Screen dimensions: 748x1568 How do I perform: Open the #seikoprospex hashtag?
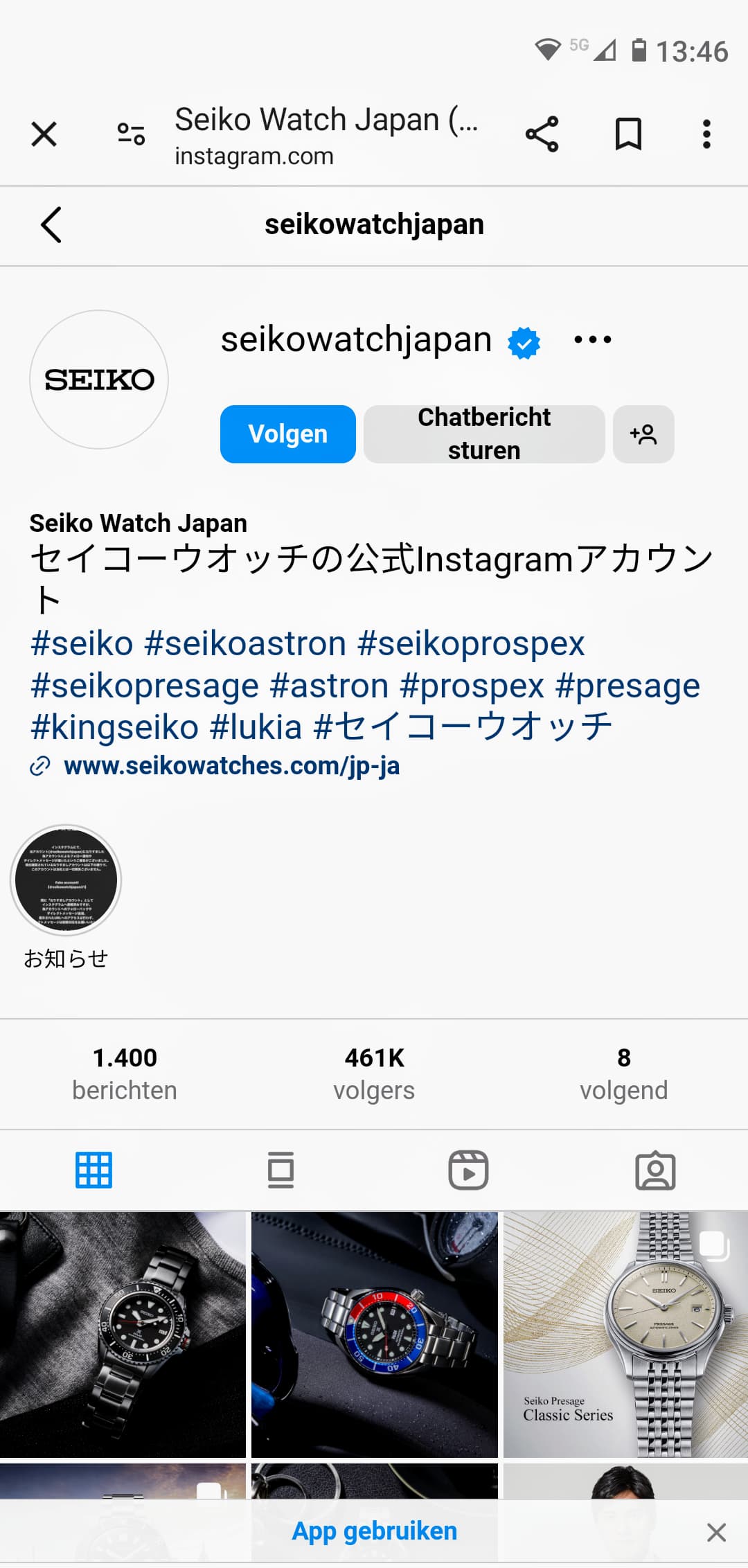[x=471, y=643]
